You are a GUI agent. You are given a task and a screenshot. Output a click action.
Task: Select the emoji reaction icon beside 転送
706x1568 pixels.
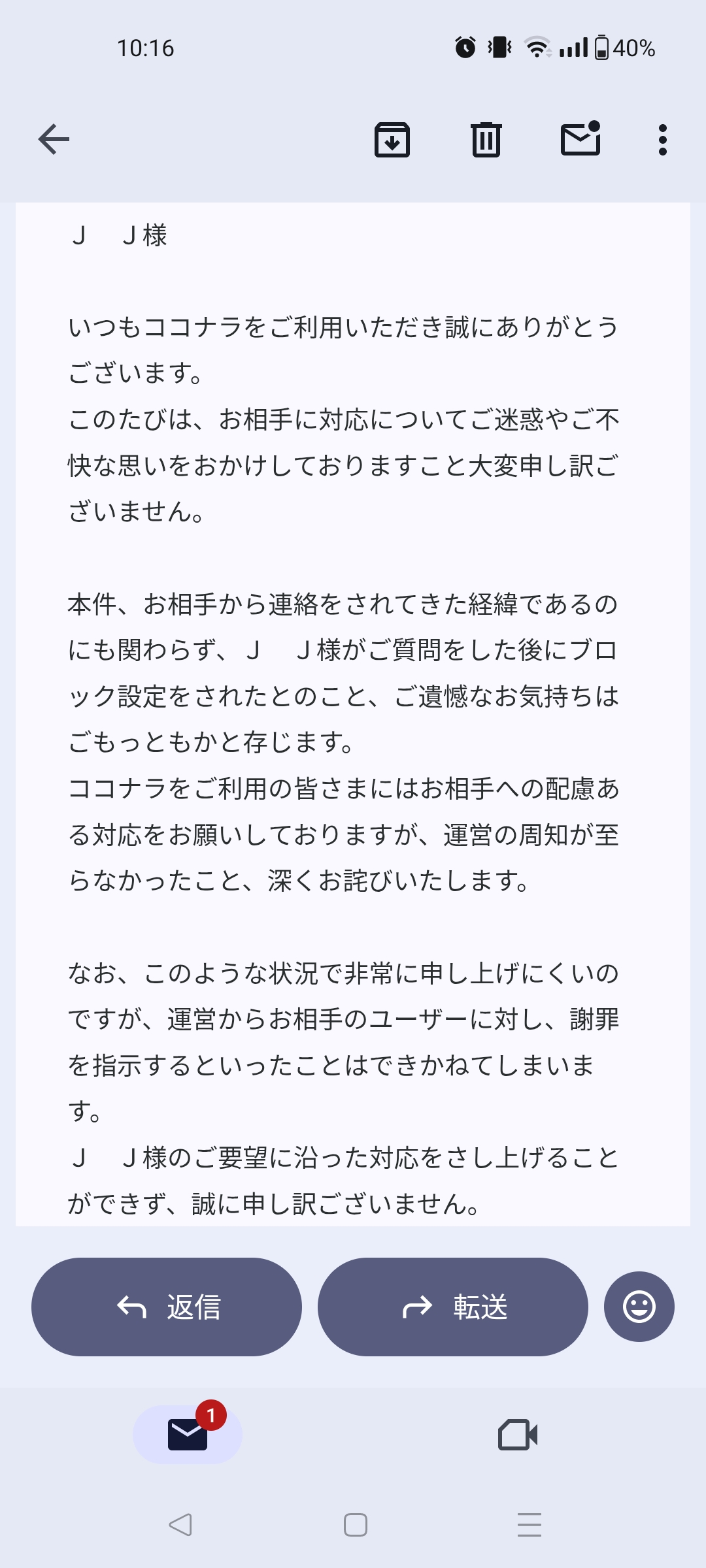639,1307
